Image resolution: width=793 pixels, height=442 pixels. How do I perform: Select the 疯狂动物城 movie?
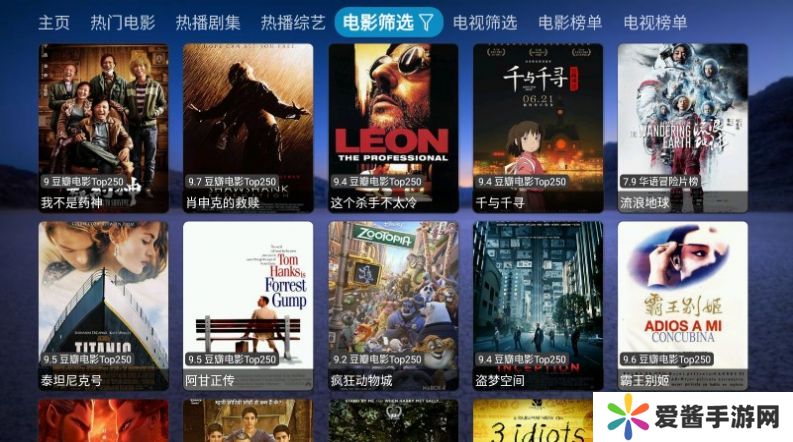pyautogui.click(x=393, y=303)
